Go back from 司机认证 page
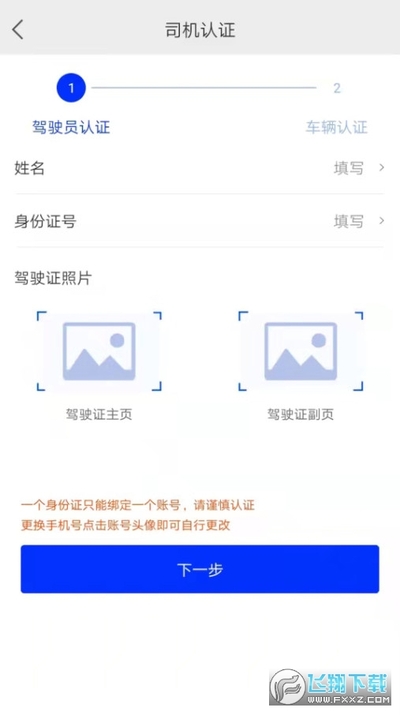This screenshot has height=715, width=400. pos(18,30)
